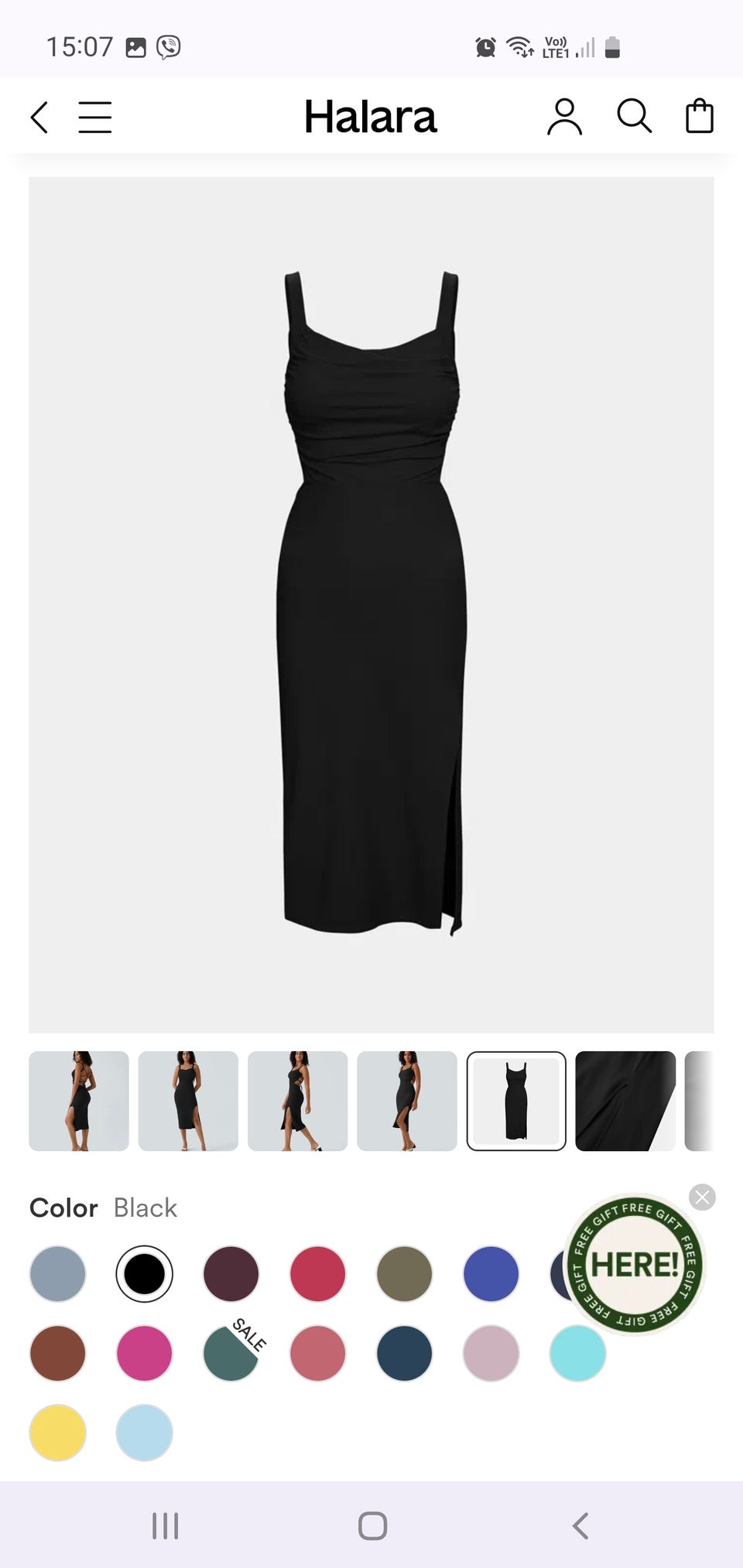Open the hamburger menu

pyautogui.click(x=95, y=118)
